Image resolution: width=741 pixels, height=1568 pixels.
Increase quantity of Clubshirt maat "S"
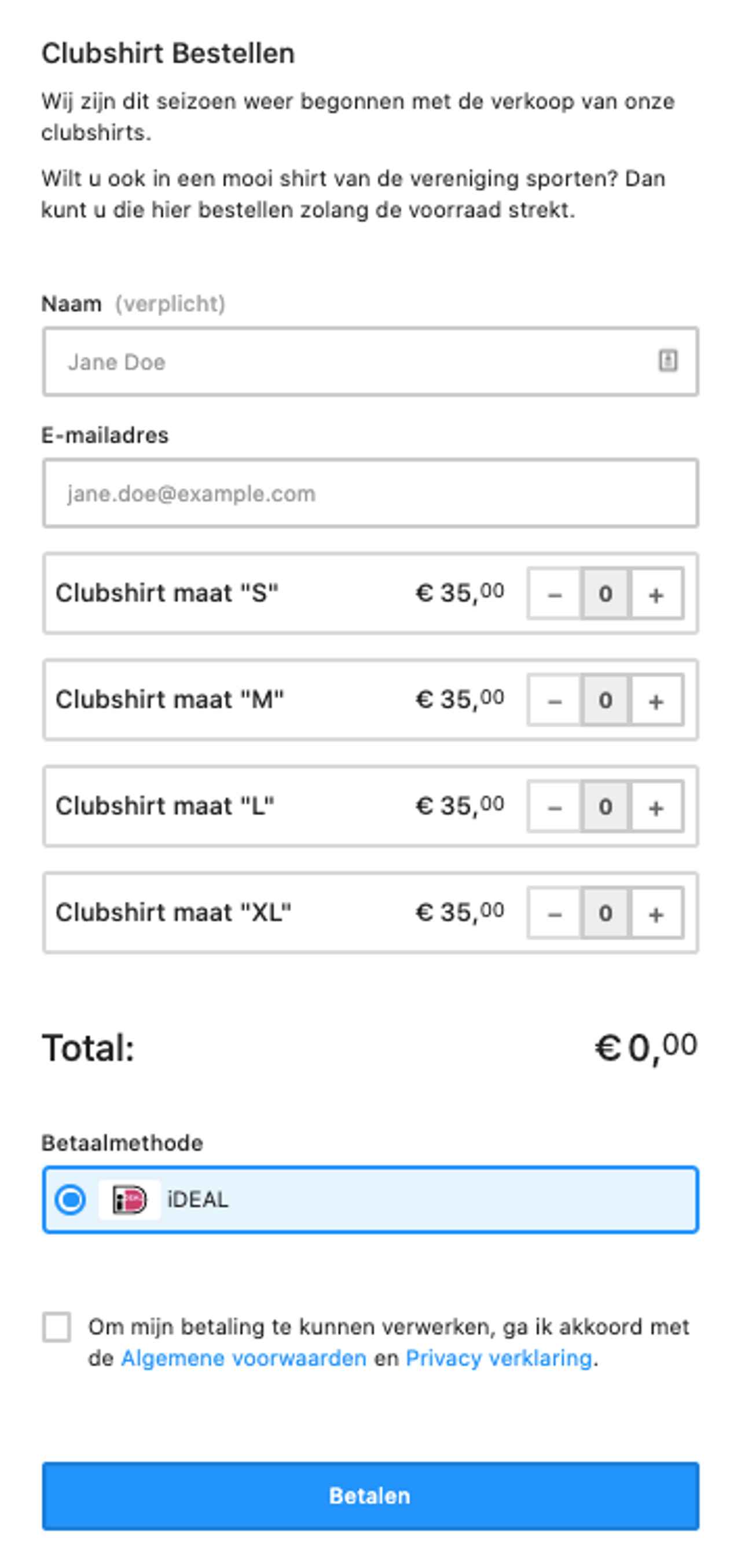656,594
